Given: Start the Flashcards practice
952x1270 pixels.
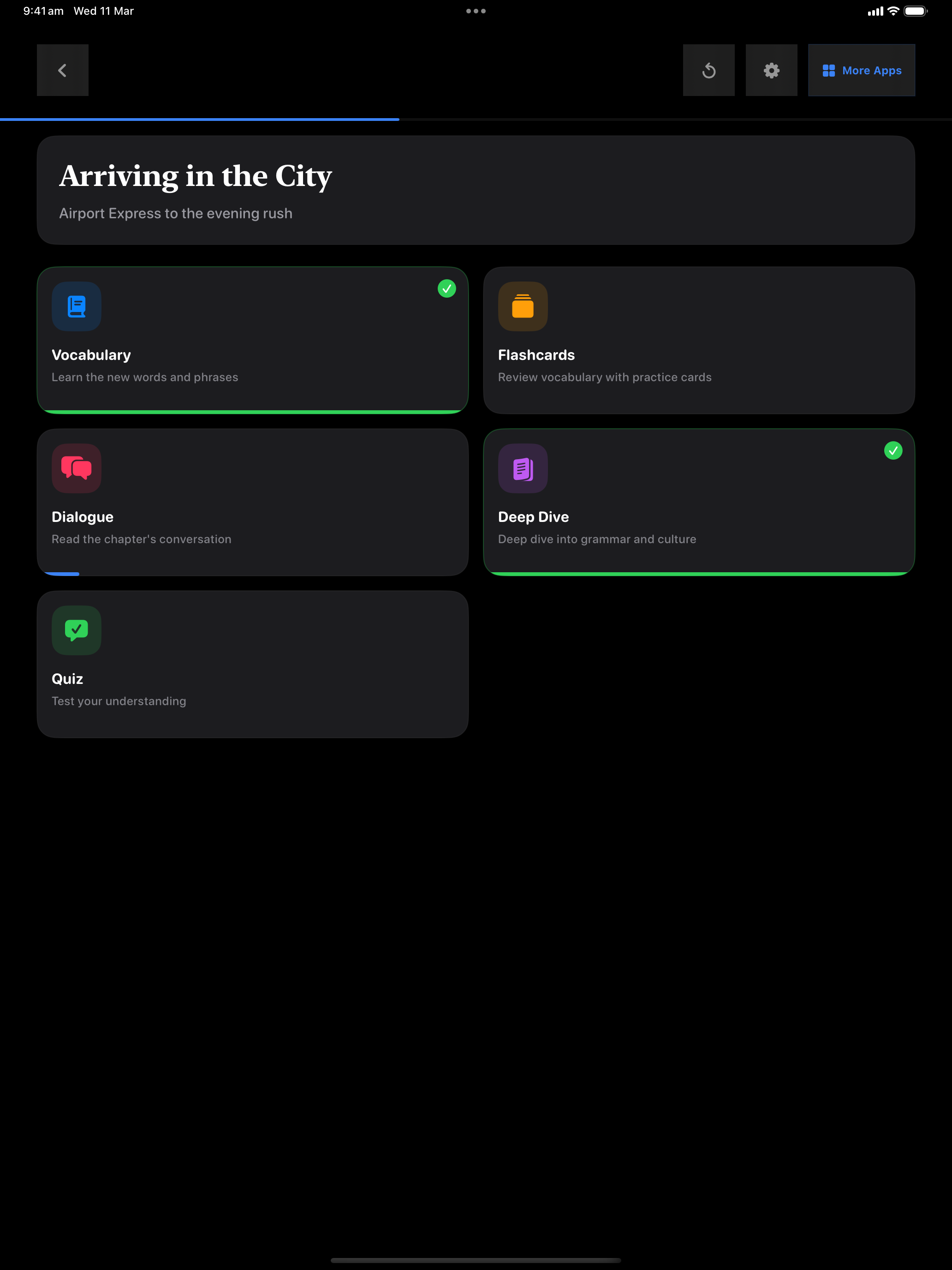Looking at the screenshot, I should 698,340.
